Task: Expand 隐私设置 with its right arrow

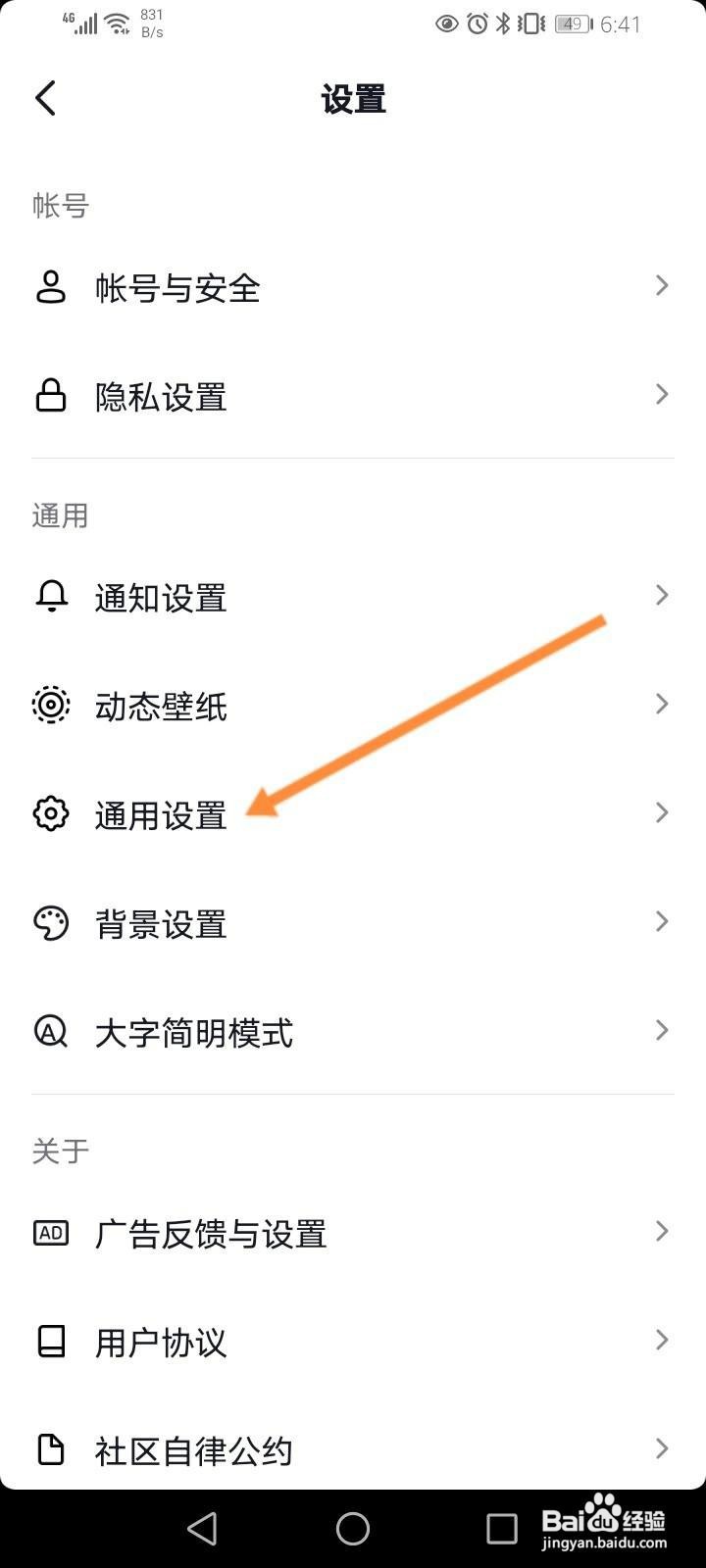Action: [661, 395]
